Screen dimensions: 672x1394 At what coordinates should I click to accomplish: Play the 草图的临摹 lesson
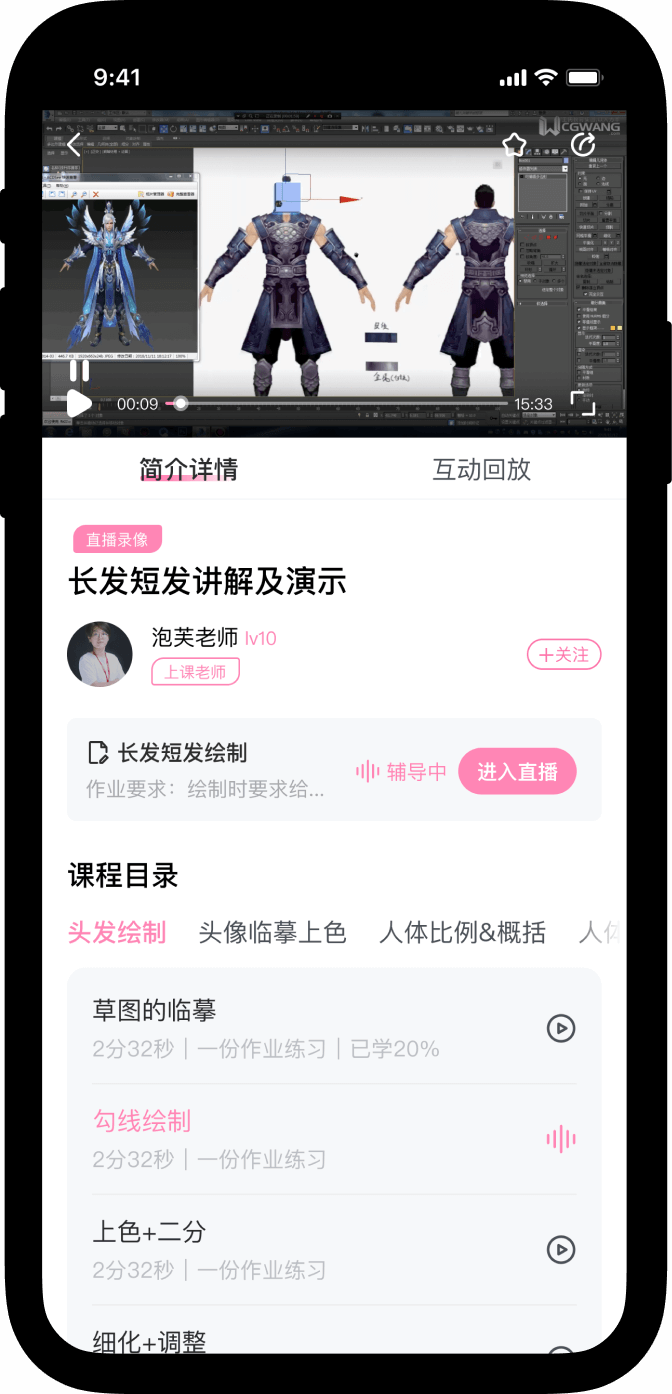click(561, 1028)
